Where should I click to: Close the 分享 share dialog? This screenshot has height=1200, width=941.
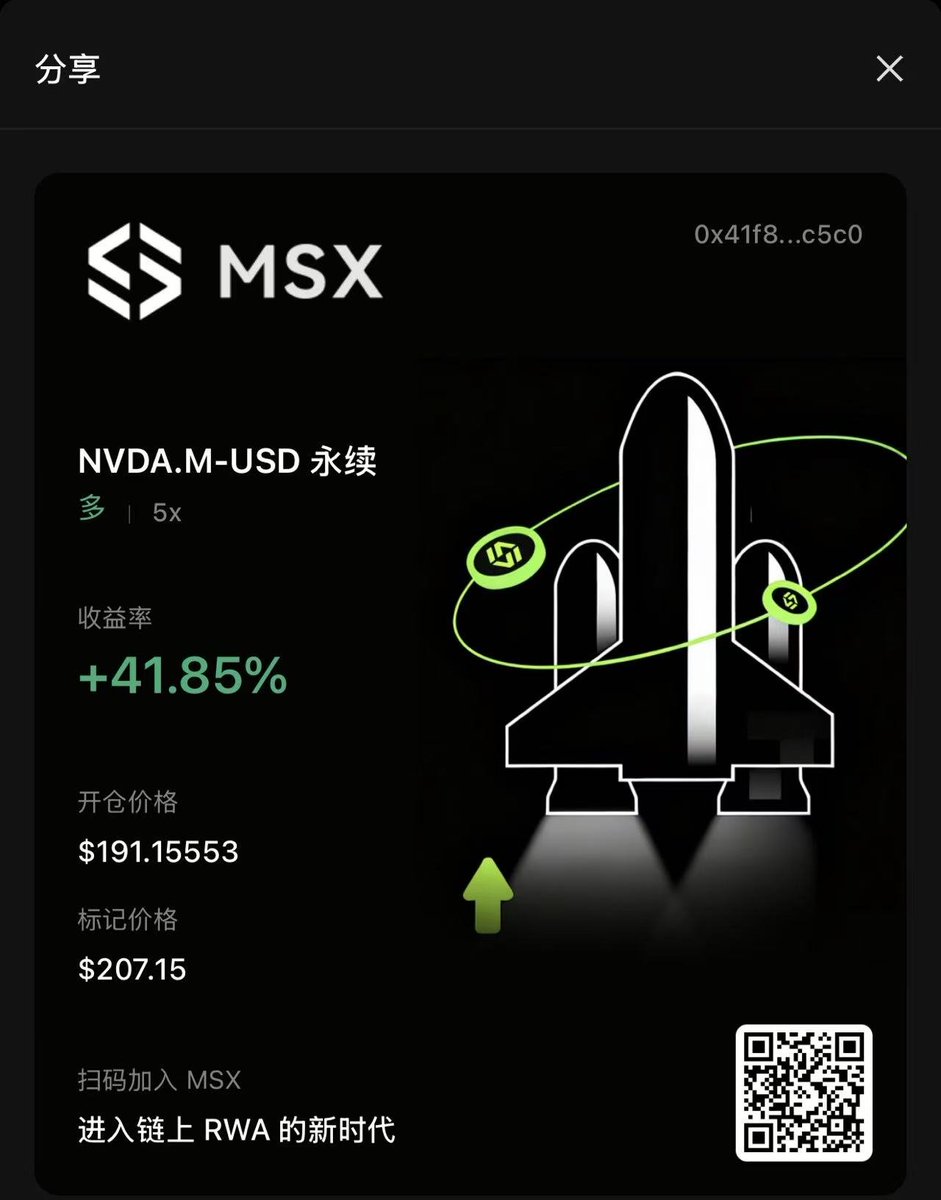click(x=889, y=69)
